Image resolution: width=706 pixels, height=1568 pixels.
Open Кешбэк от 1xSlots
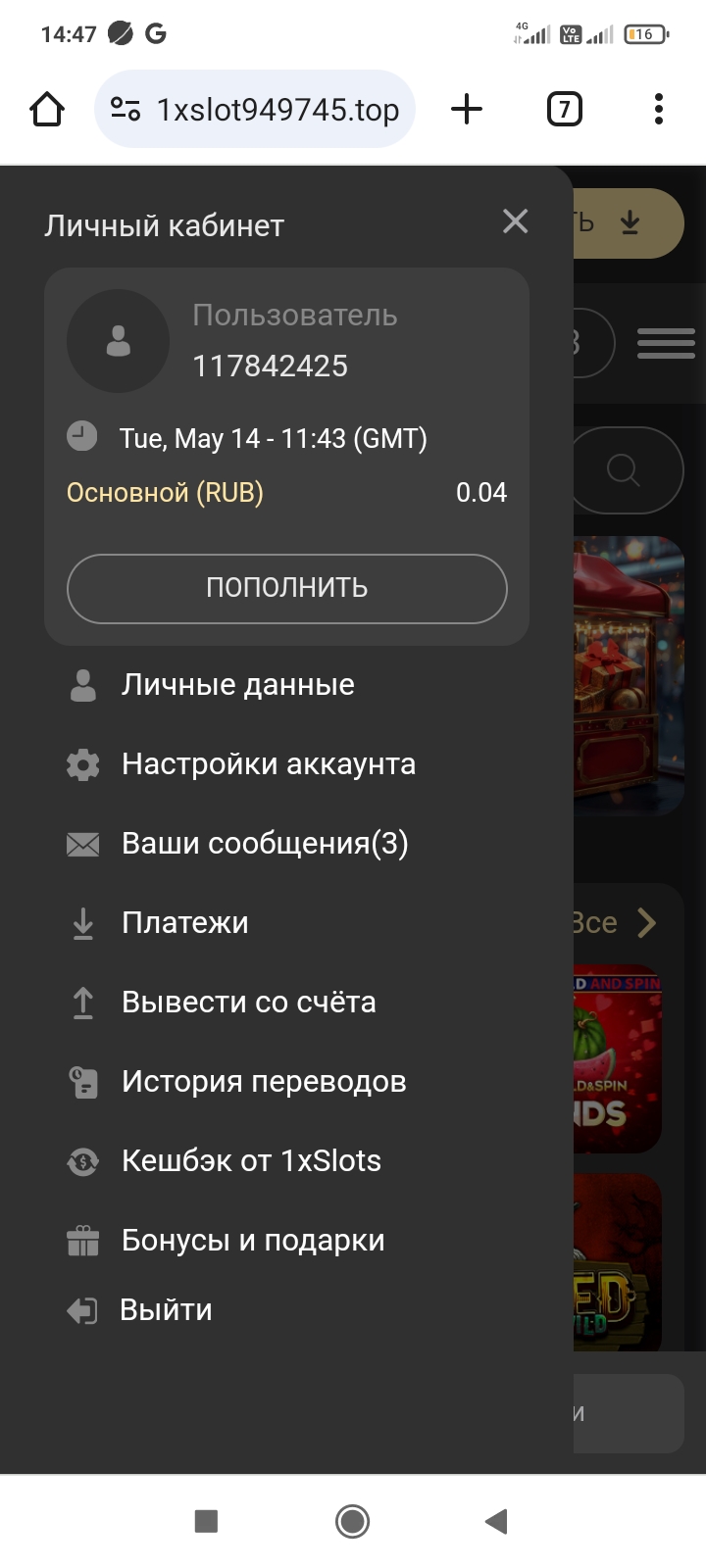tap(251, 1161)
